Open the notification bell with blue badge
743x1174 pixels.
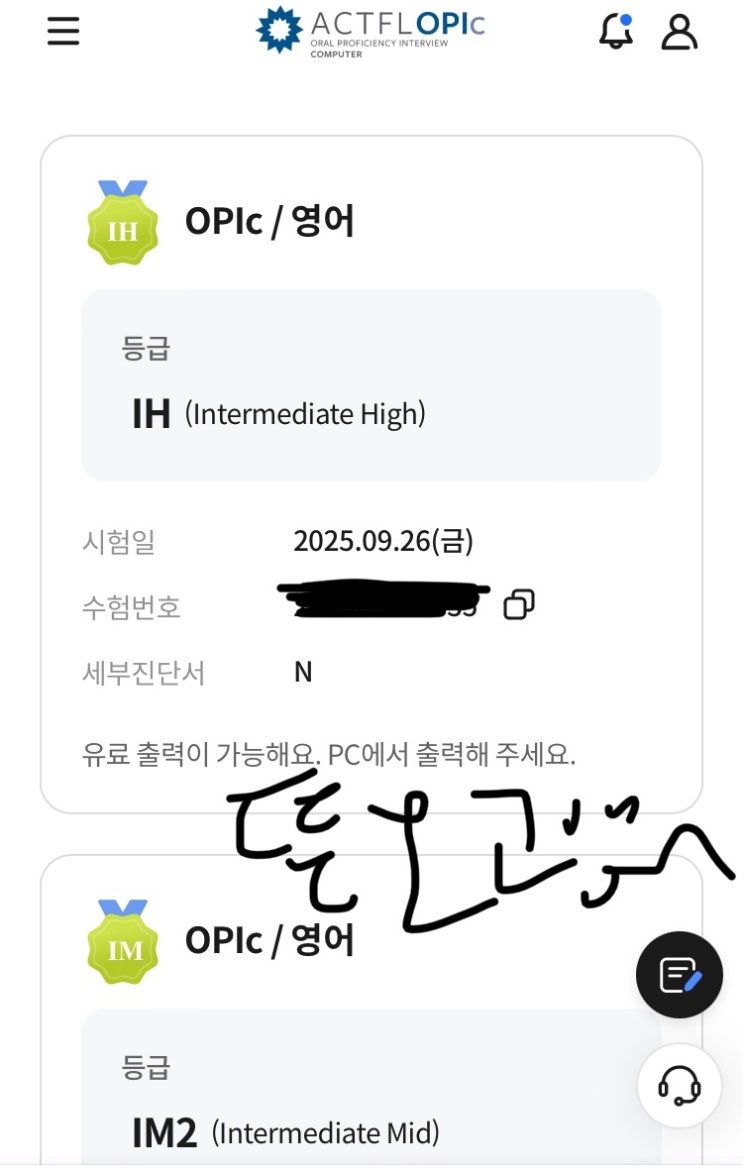click(615, 33)
